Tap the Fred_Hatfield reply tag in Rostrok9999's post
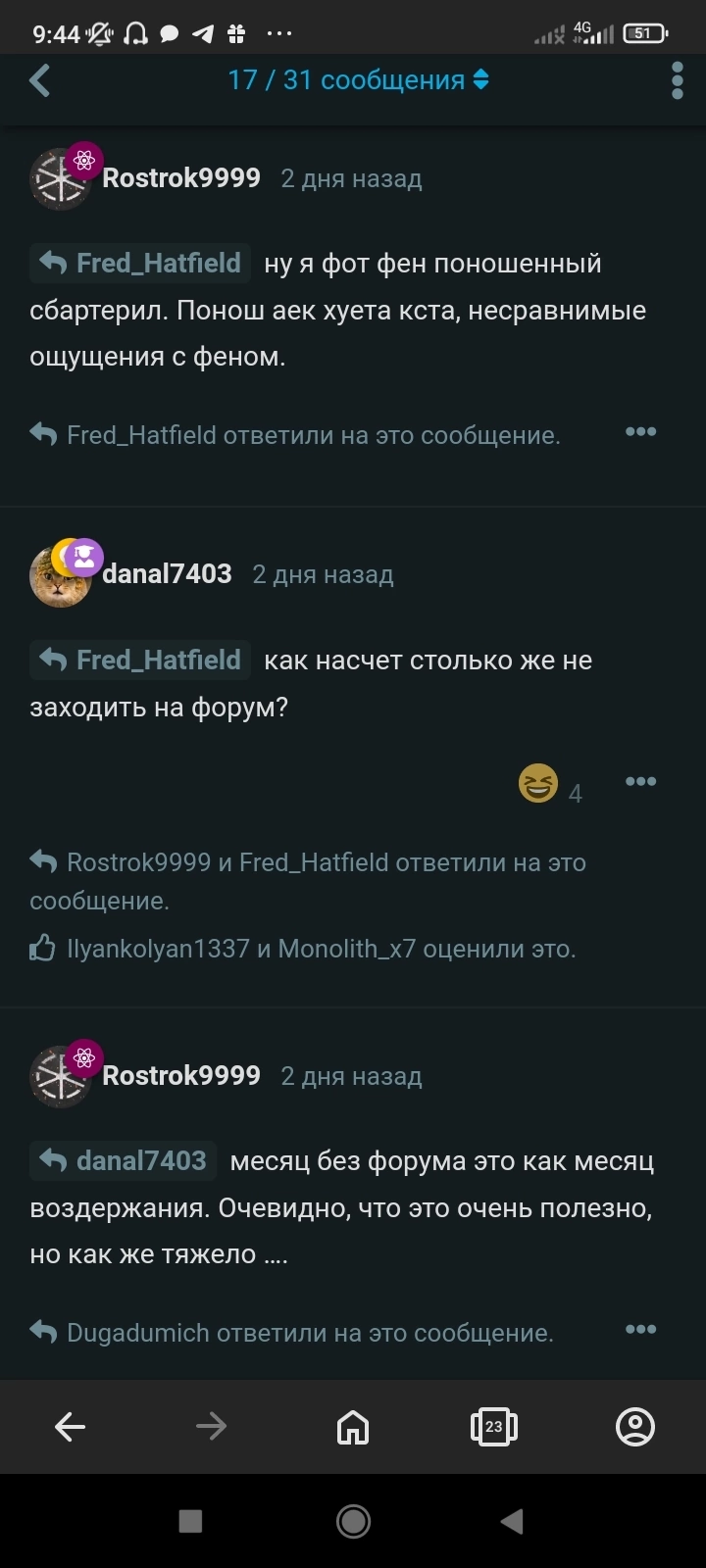The image size is (706, 1568). pos(141,264)
